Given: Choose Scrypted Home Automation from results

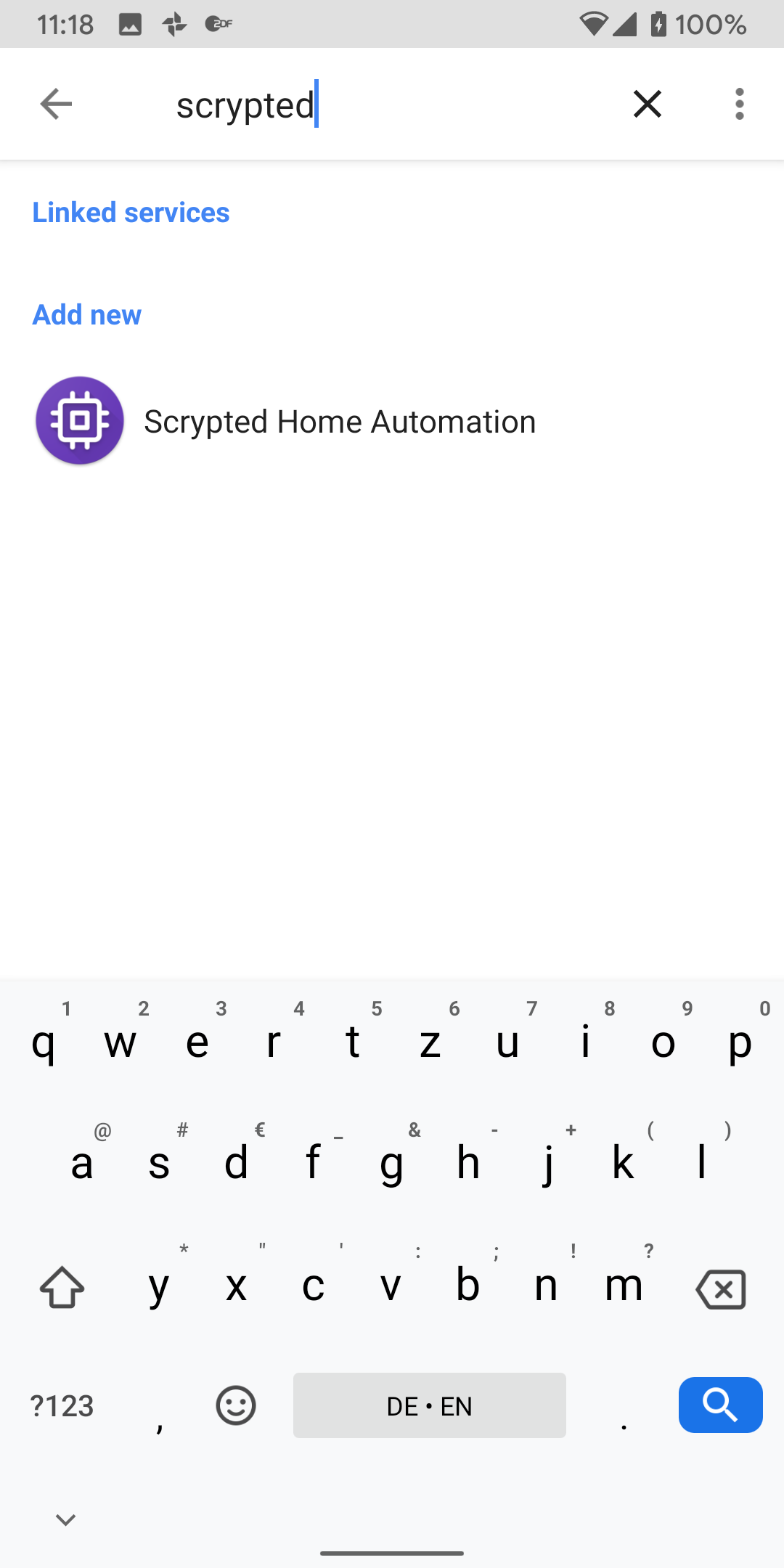Looking at the screenshot, I should (340, 420).
